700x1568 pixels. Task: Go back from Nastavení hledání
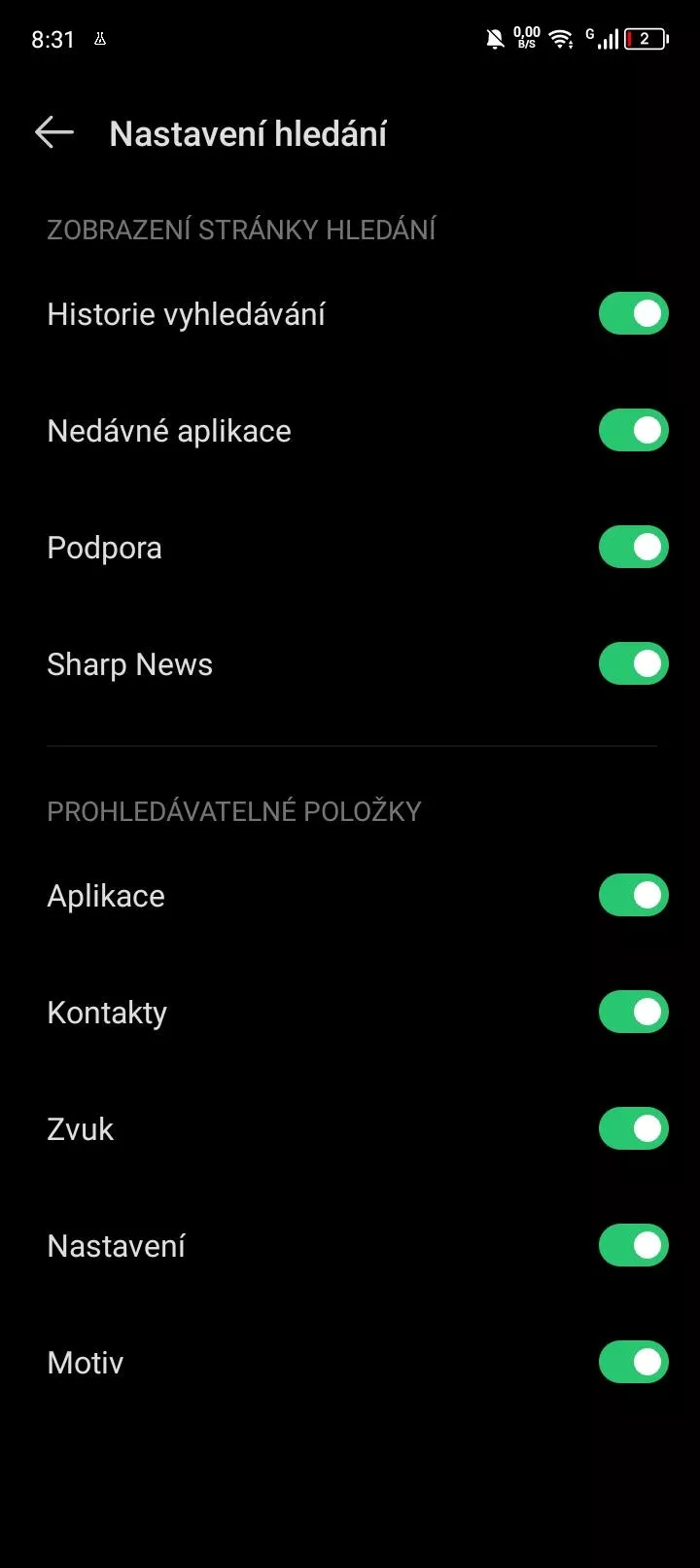pos(54,132)
